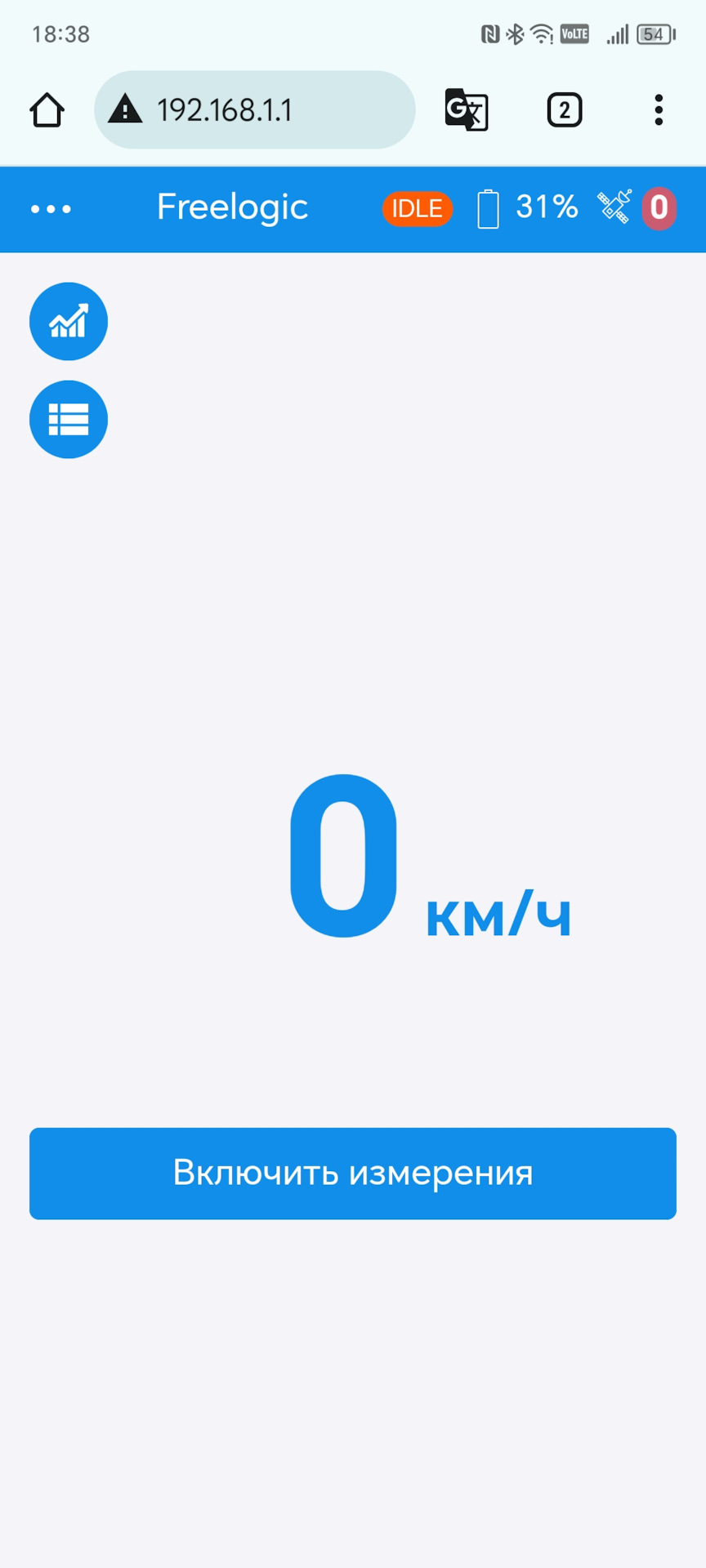This screenshot has width=706, height=1568.
Task: Open the three-dot menu in Freelogic header
Action: (x=50, y=208)
